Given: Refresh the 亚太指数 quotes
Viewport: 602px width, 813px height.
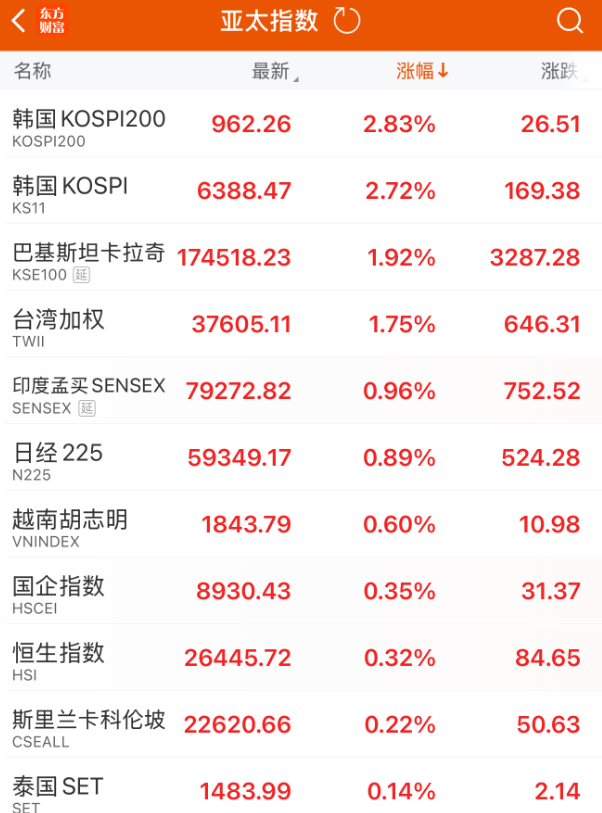Looking at the screenshot, I should tap(347, 21).
